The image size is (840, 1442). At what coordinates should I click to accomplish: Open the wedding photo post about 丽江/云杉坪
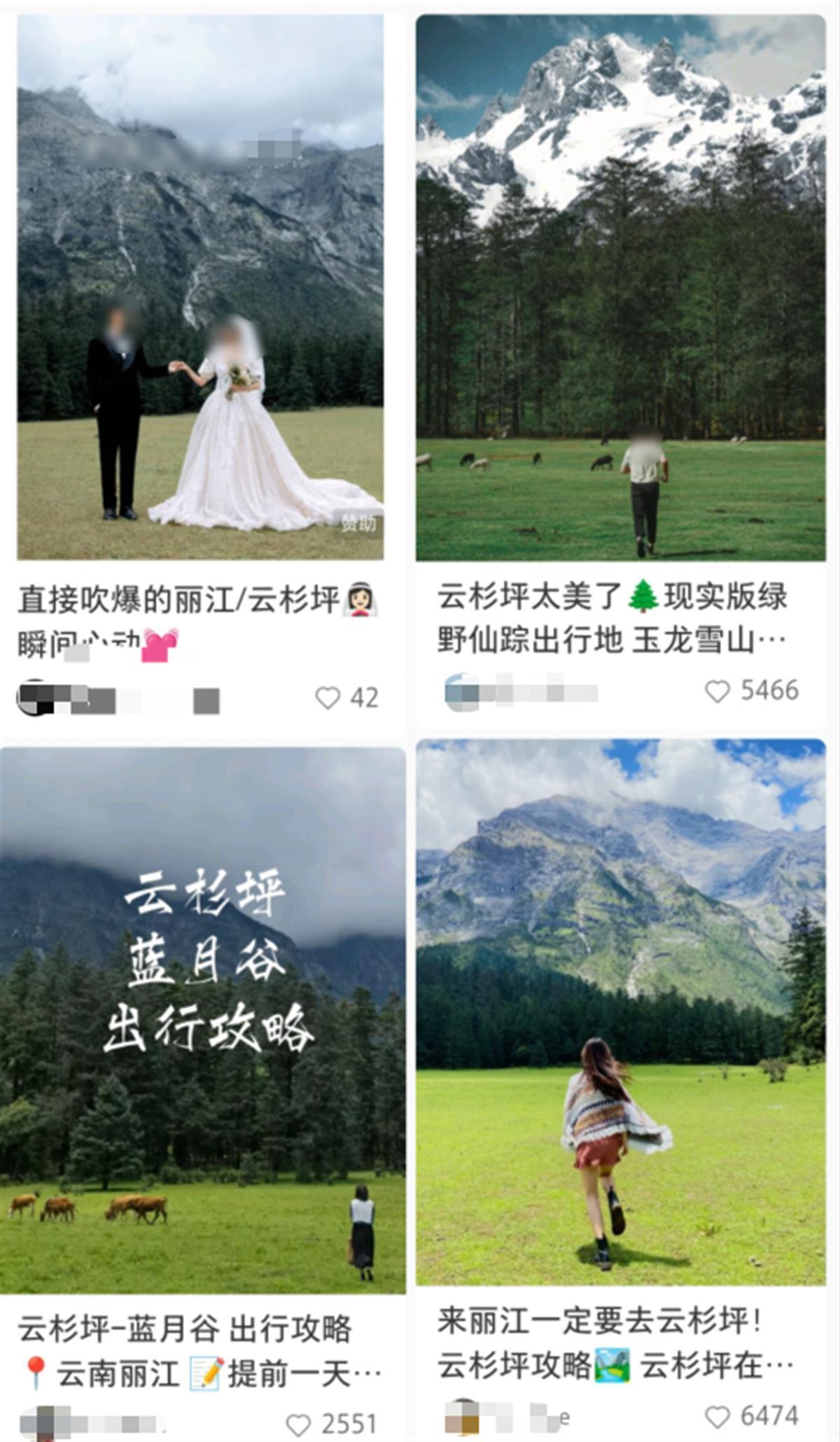click(200, 287)
